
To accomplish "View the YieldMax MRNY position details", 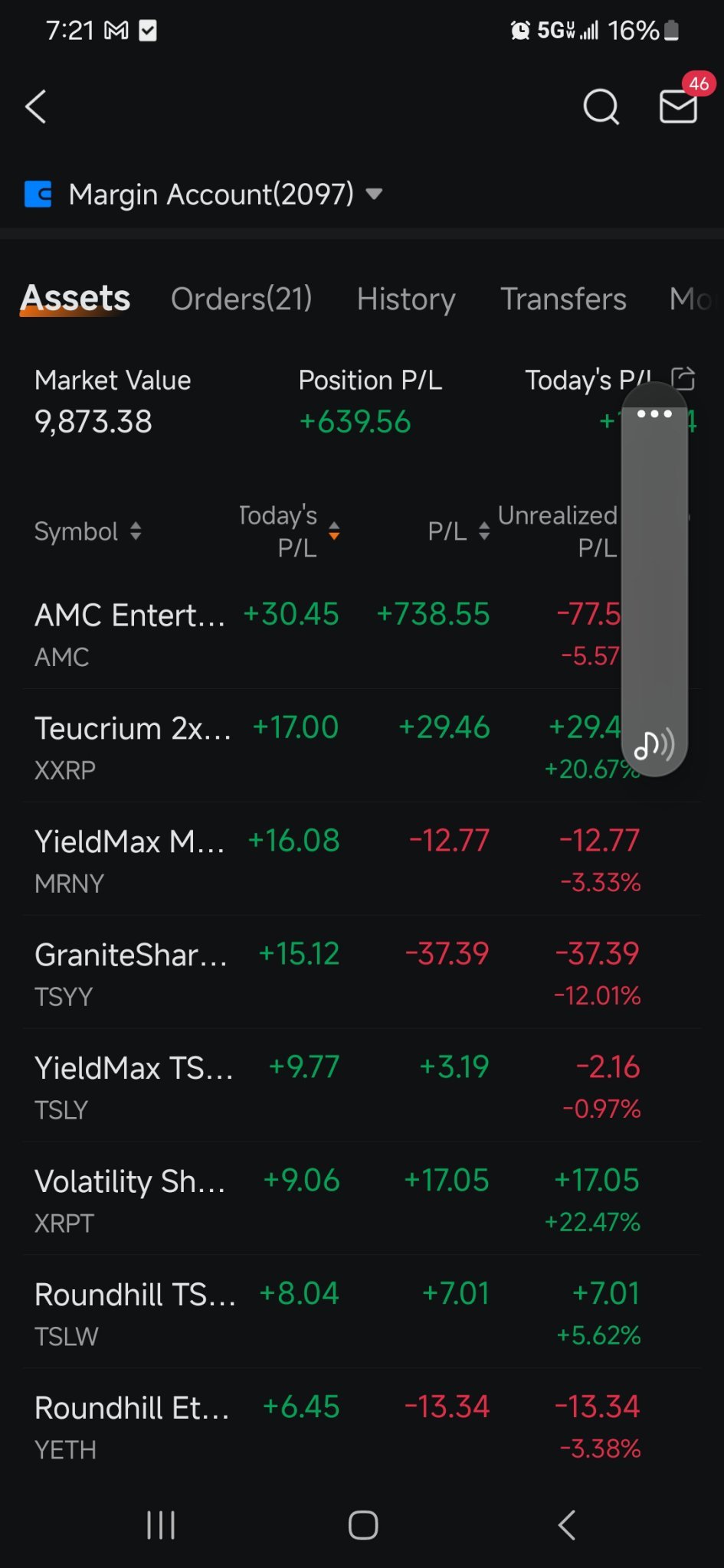I will 362,860.
